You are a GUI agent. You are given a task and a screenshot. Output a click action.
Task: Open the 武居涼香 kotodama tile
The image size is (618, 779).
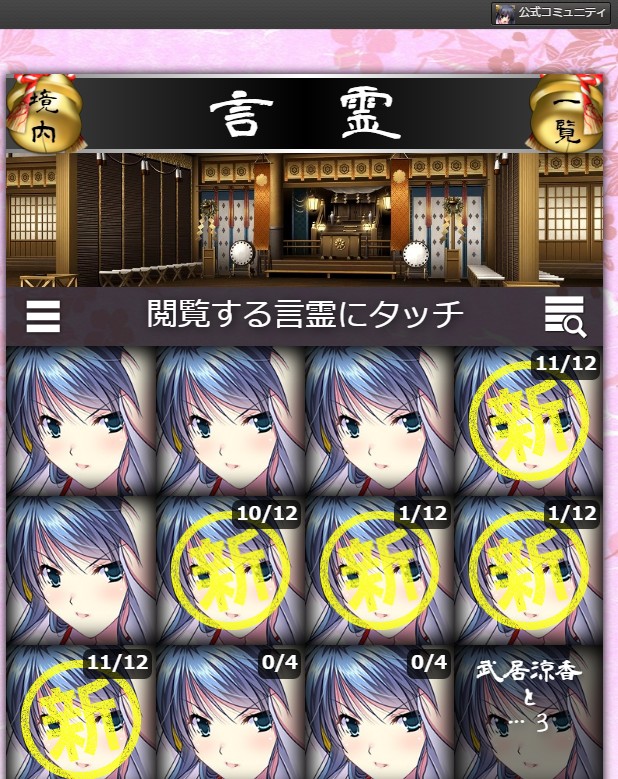pos(529,712)
